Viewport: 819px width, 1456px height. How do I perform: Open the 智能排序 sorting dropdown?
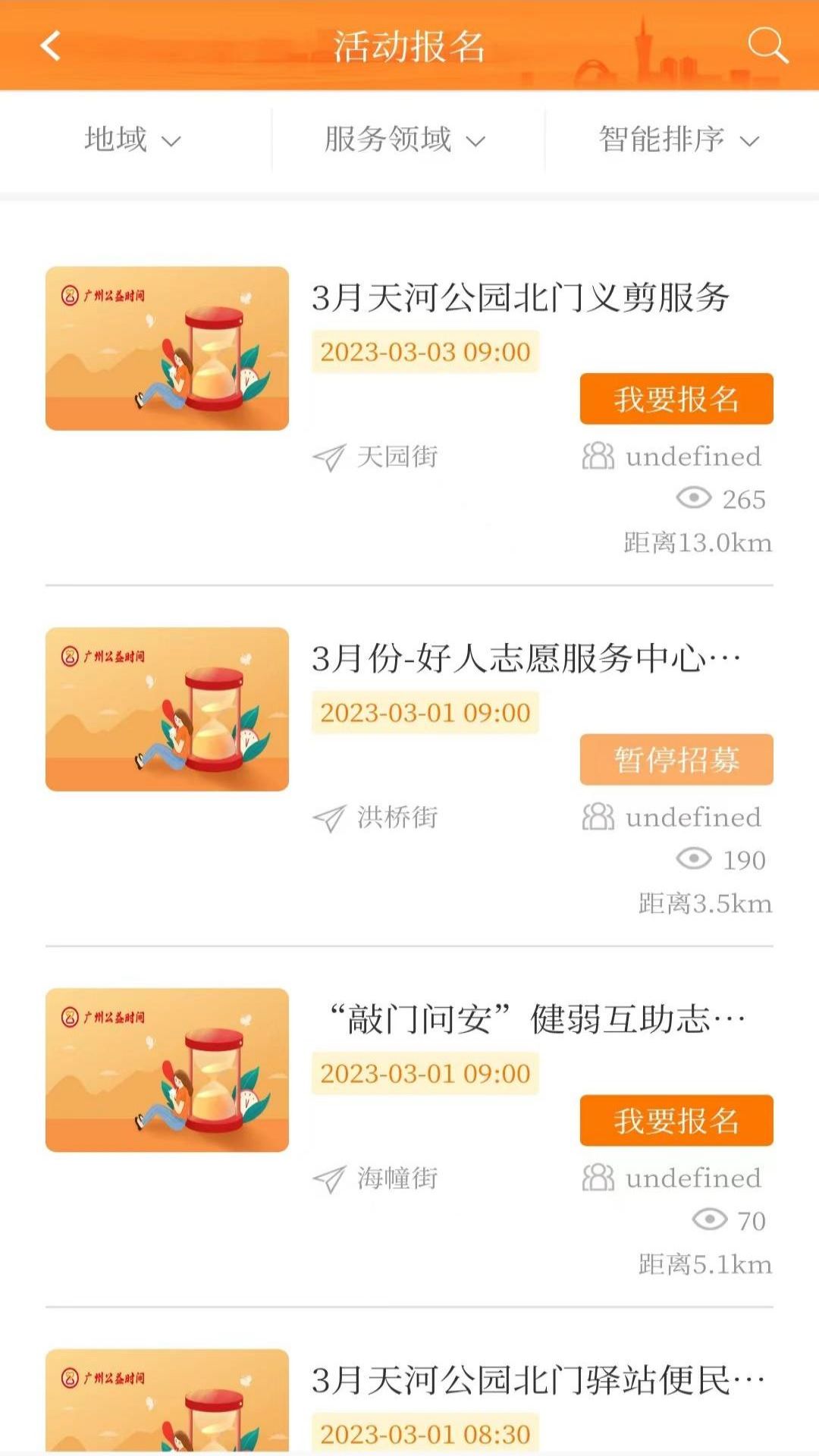point(676,140)
